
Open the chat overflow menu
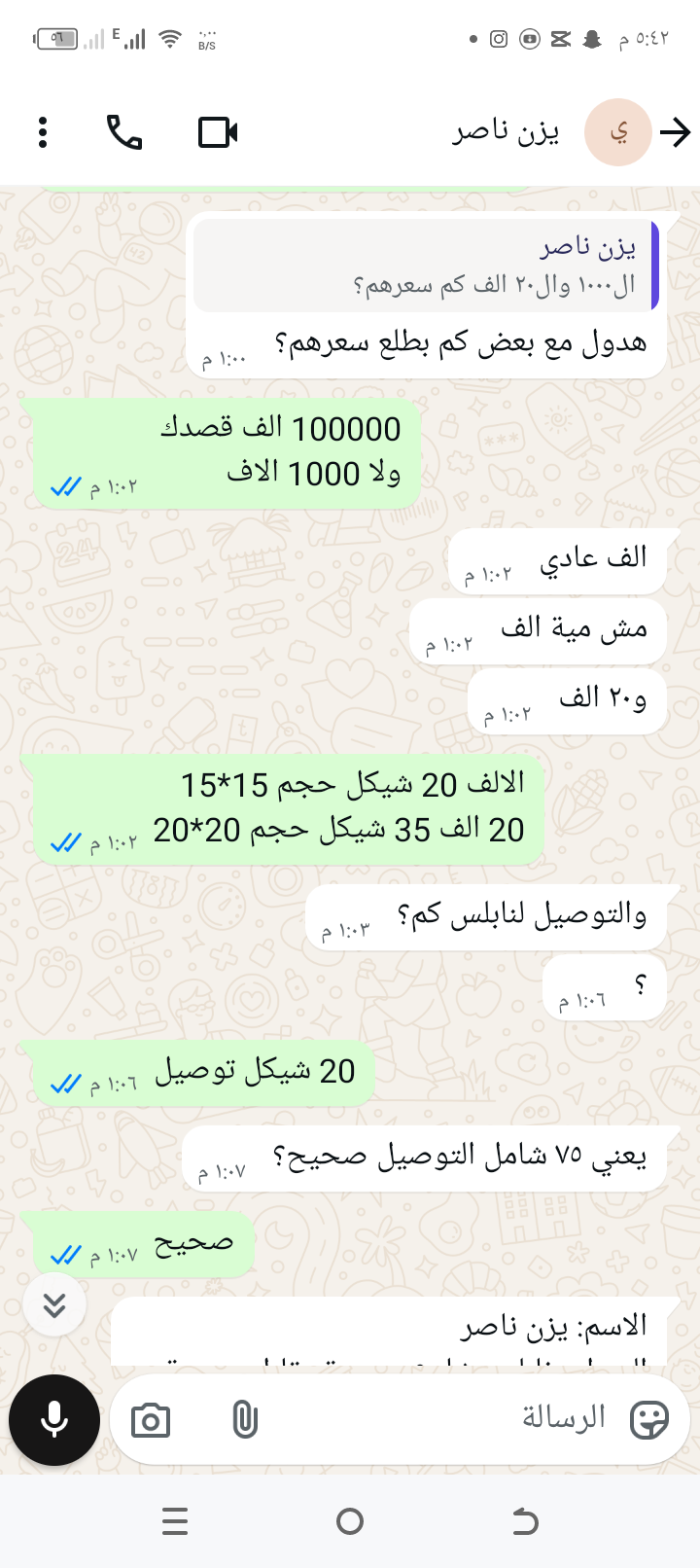[x=43, y=132]
